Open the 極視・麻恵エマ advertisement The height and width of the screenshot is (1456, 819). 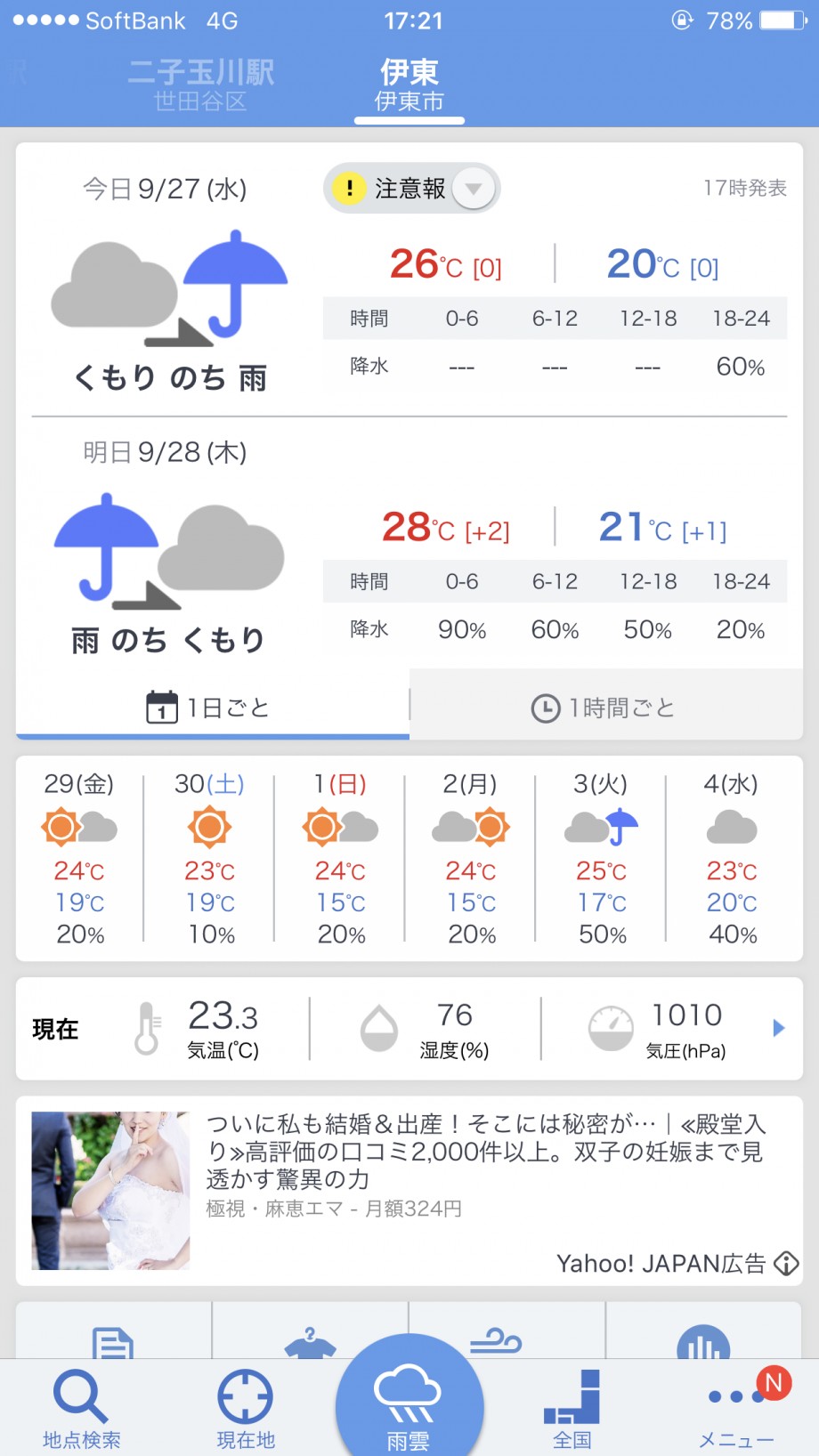point(409,1191)
